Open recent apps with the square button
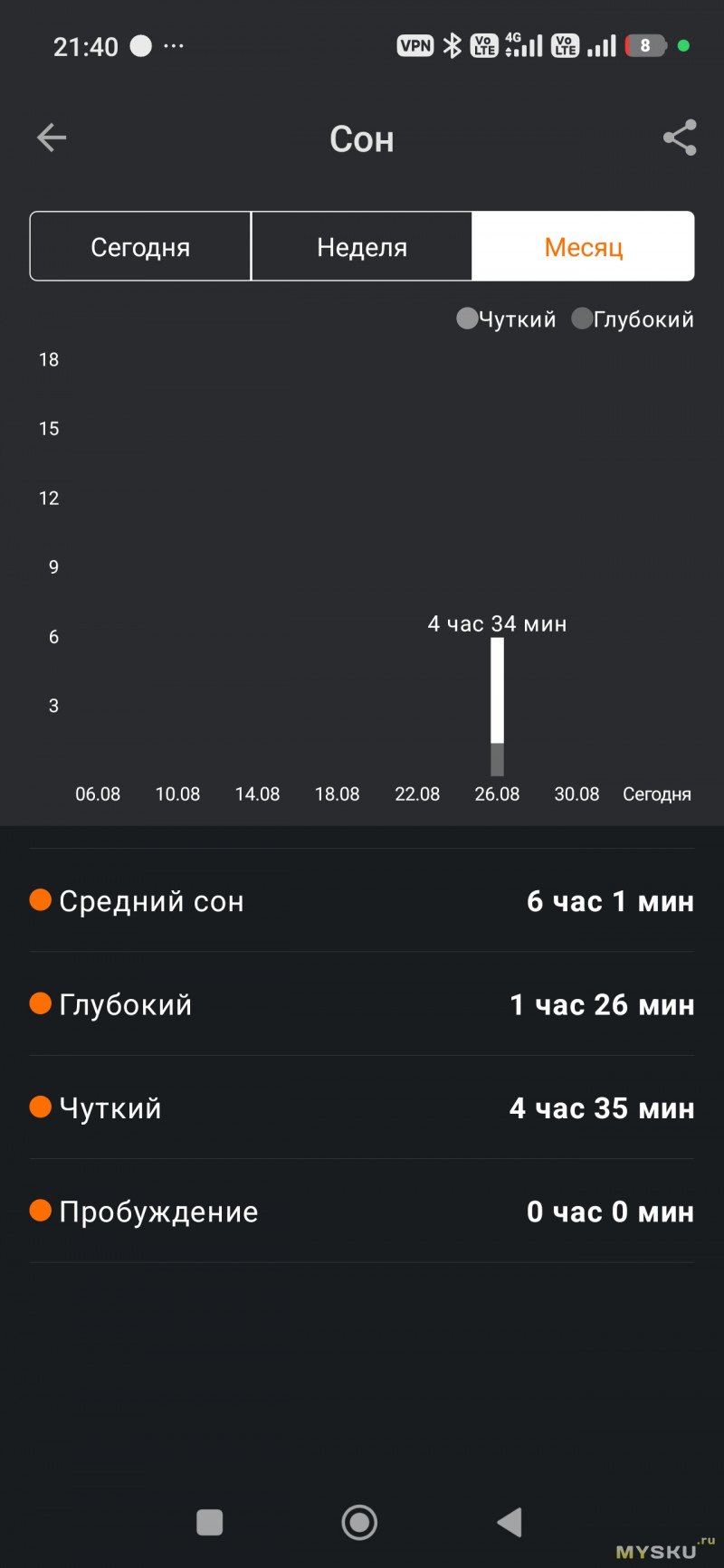Screen dimensions: 724x1568 coord(210,1522)
